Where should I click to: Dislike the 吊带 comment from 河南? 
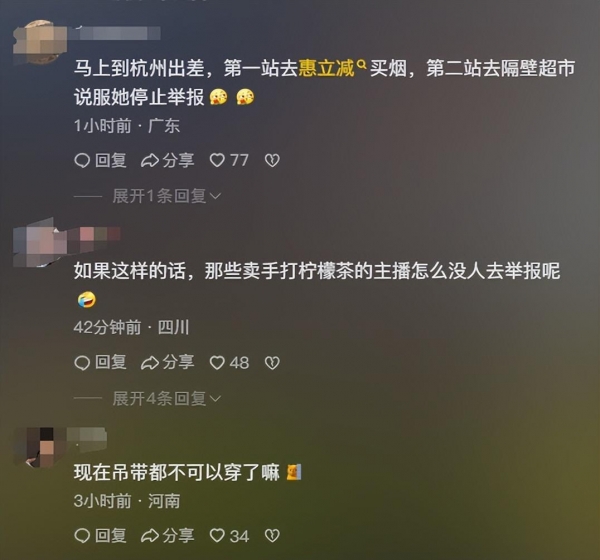coord(271,536)
